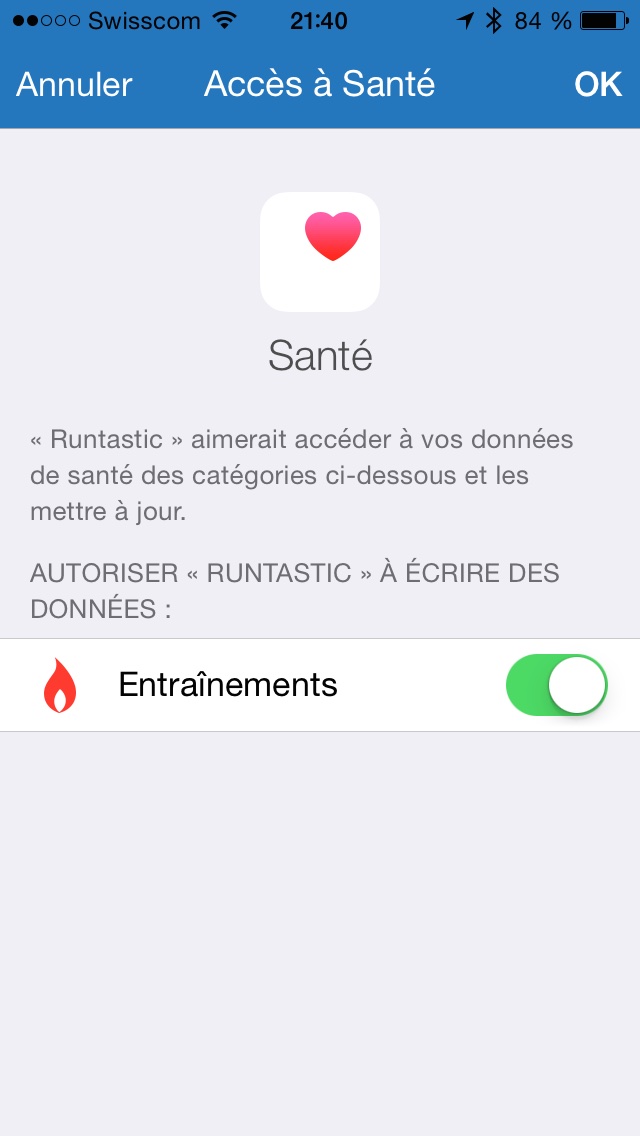Confirm Health access with OK
Viewport: 640px width, 1136px height.
coord(597,85)
